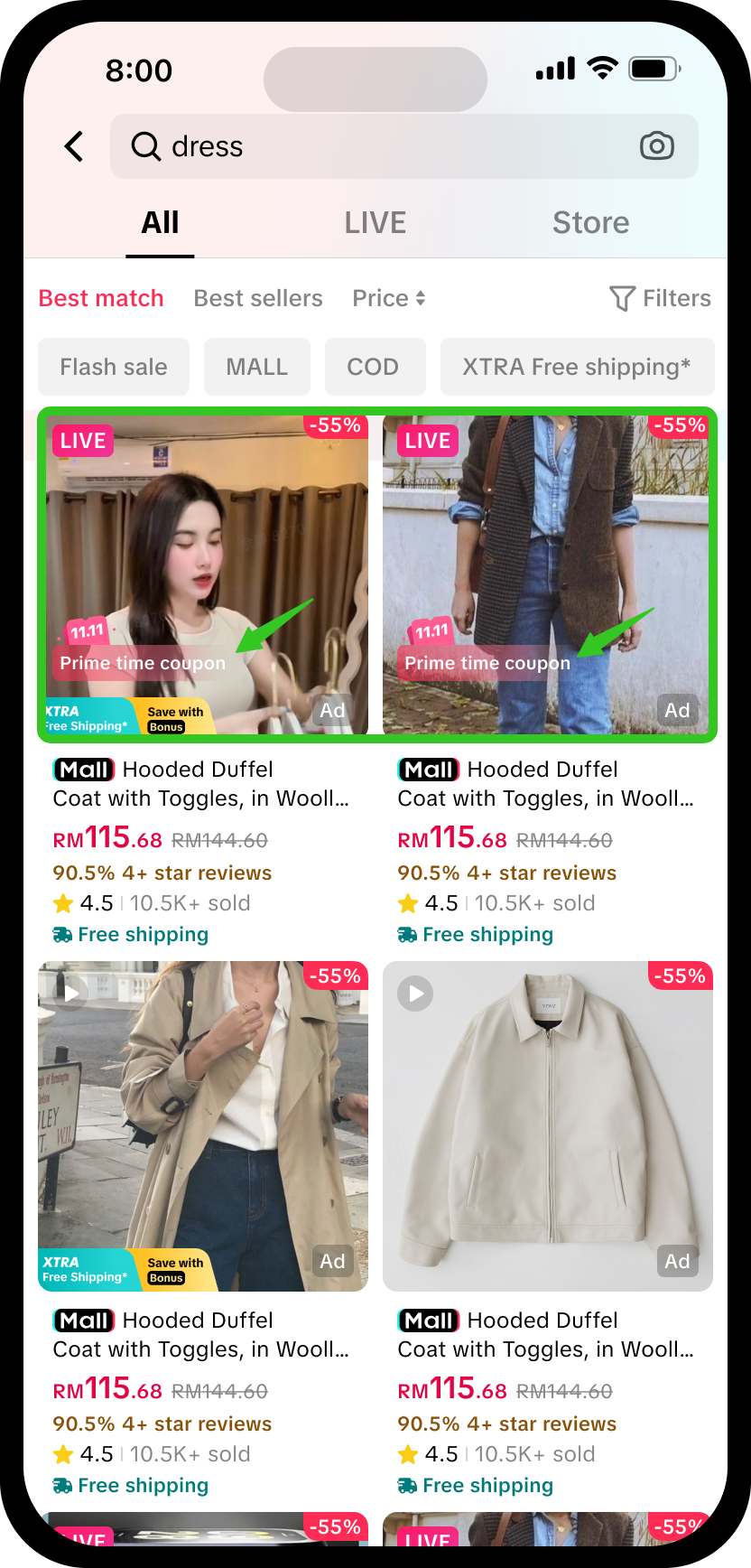The width and height of the screenshot is (751, 1568).
Task: Select the All tab
Action: (161, 223)
